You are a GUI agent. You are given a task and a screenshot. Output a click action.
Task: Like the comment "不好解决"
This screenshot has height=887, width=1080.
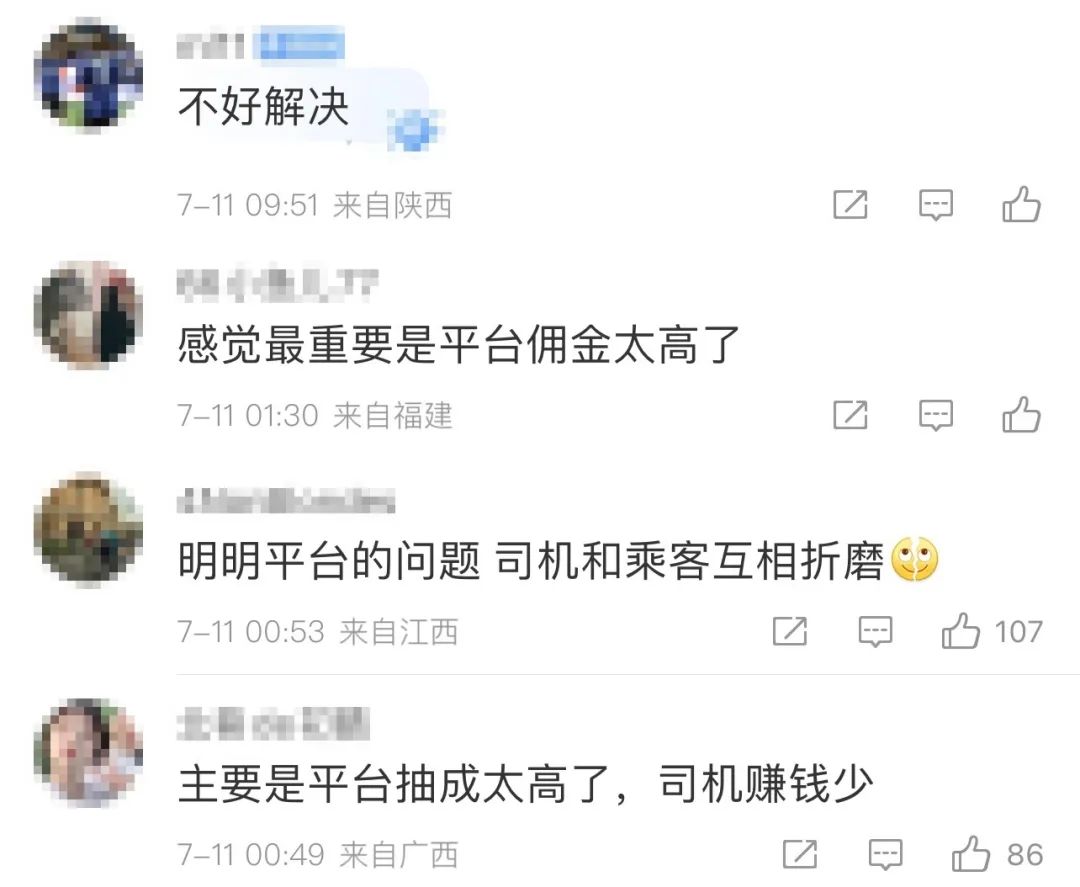pos(1021,205)
